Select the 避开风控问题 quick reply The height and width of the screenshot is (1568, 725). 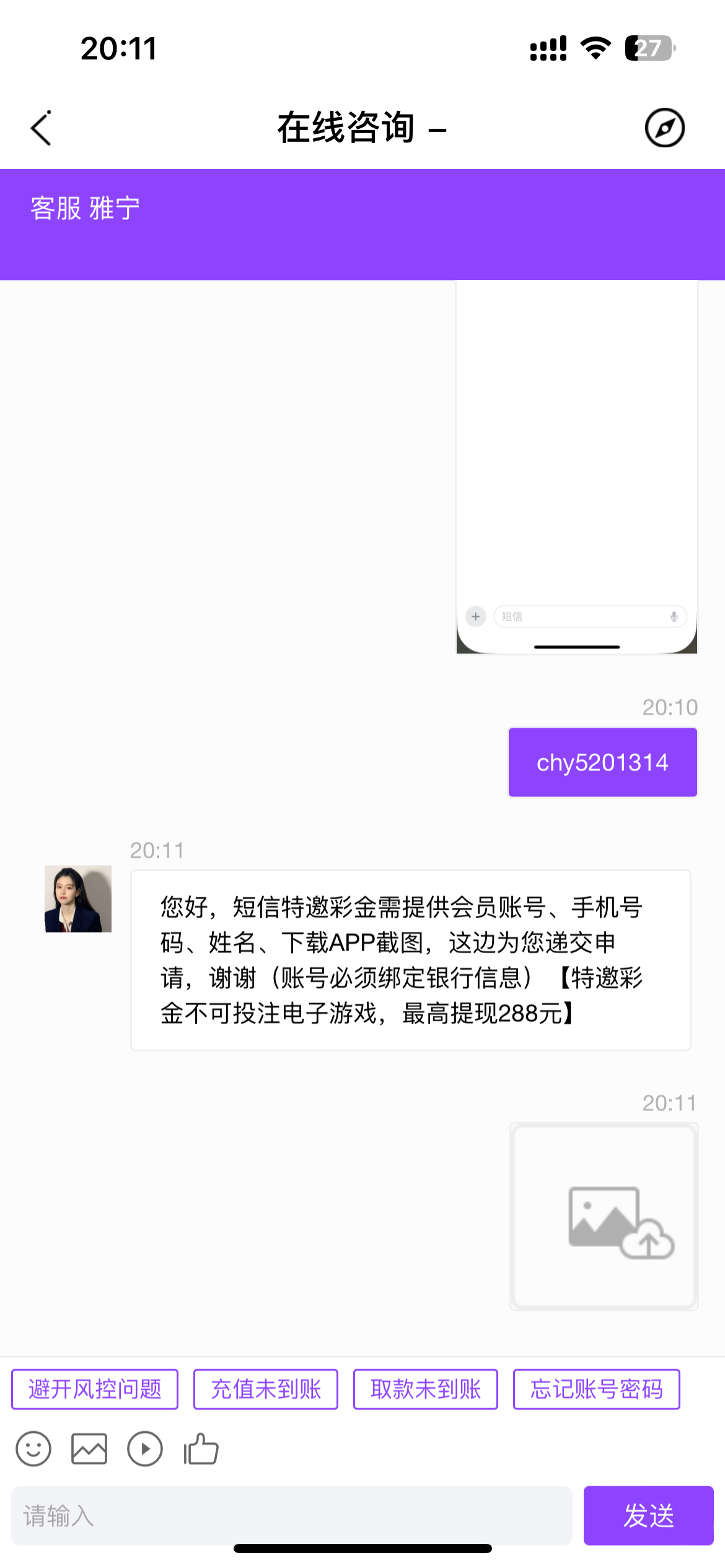[95, 1389]
